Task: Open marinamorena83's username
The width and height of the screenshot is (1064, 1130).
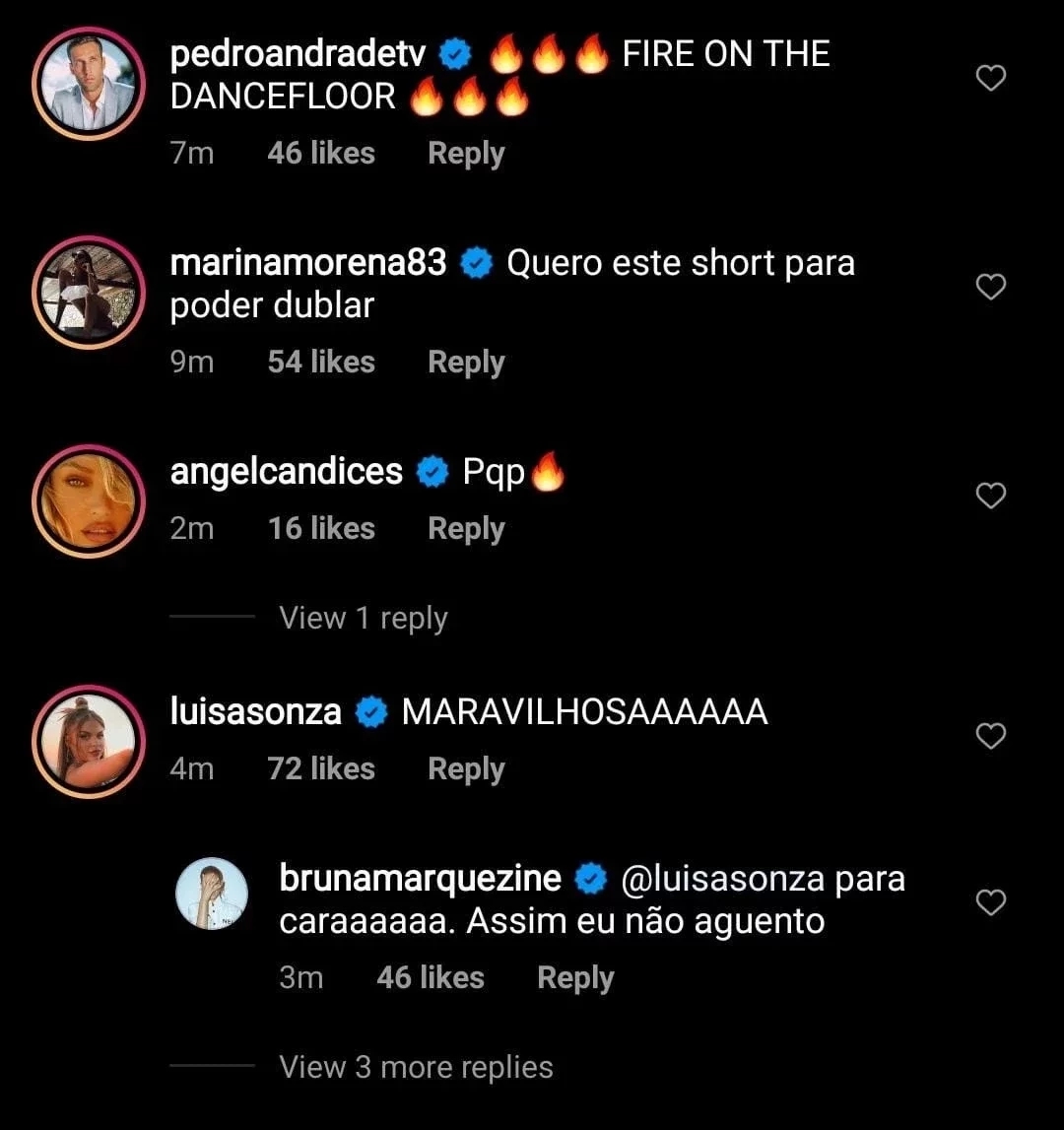Action: [308, 262]
